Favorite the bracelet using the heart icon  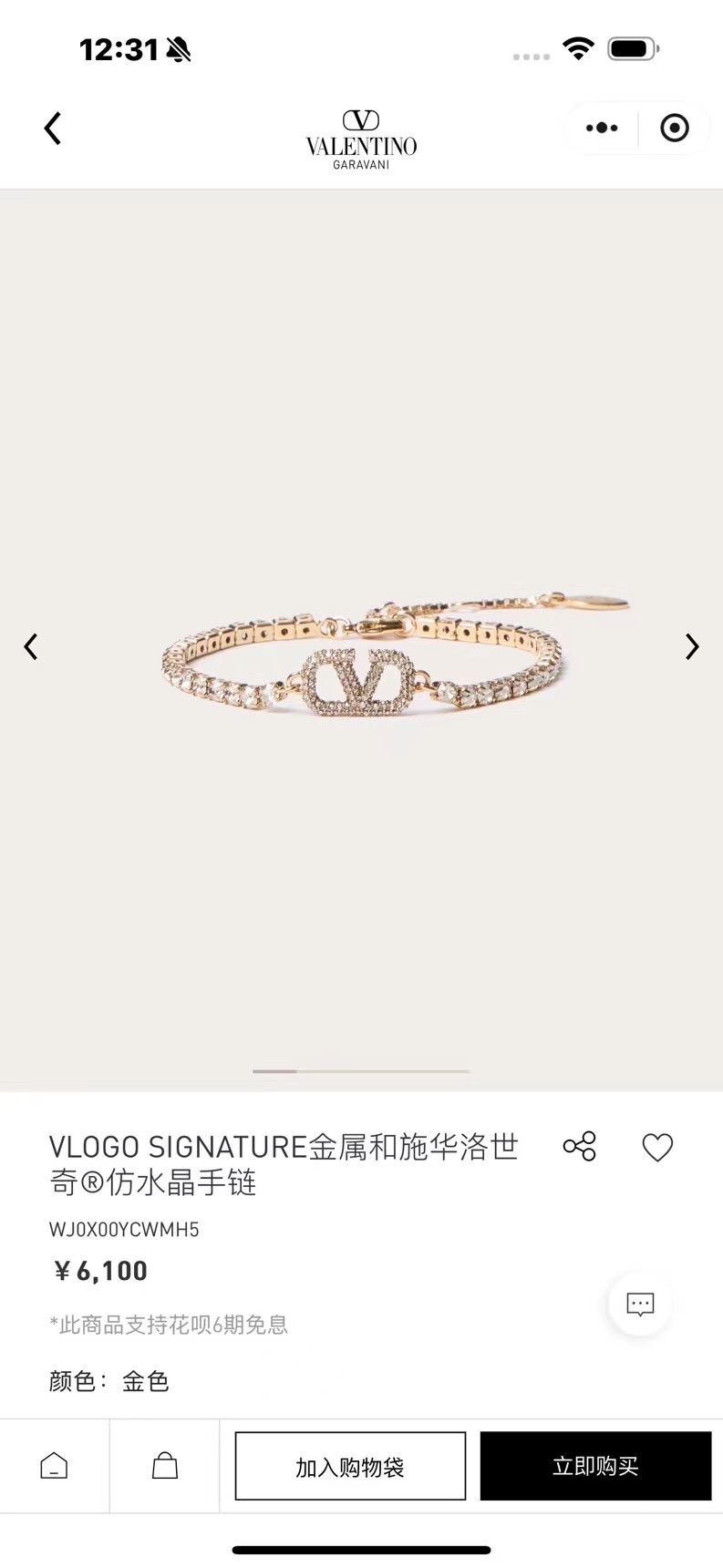click(x=657, y=1148)
